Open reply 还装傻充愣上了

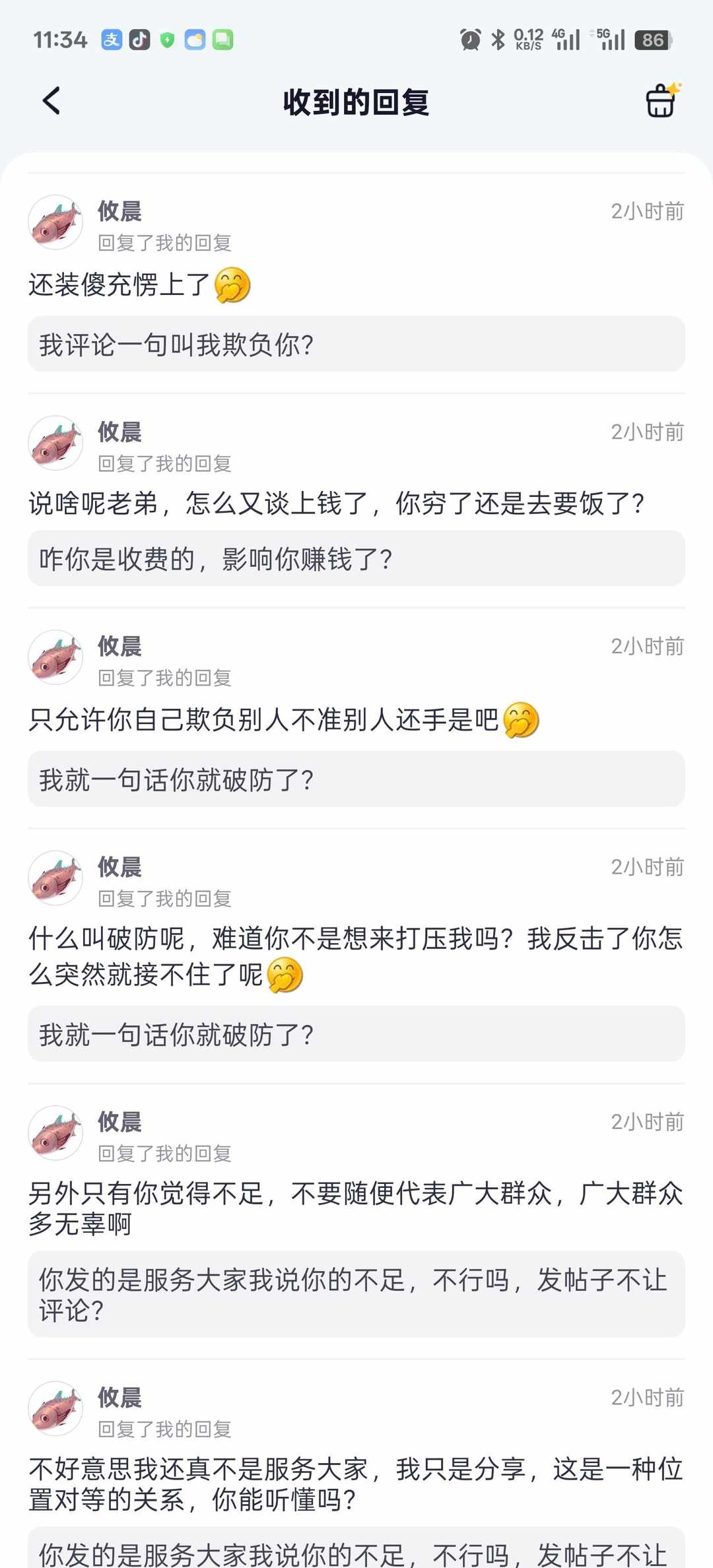click(119, 285)
